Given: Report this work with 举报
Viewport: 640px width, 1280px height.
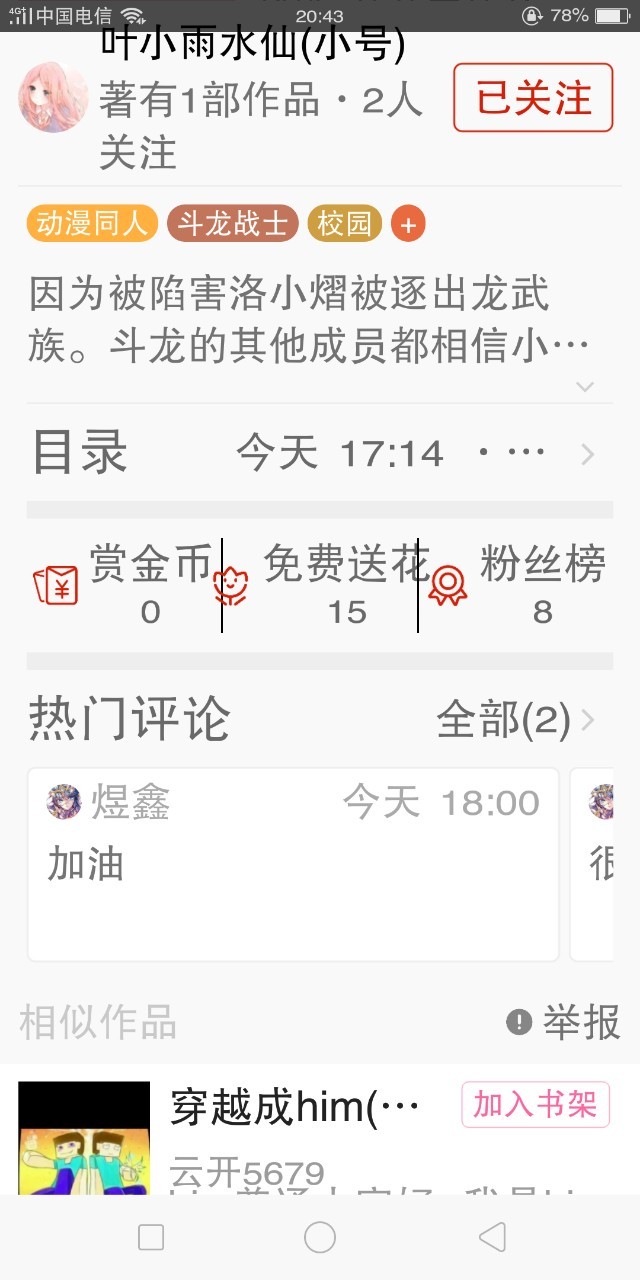Looking at the screenshot, I should (563, 1022).
